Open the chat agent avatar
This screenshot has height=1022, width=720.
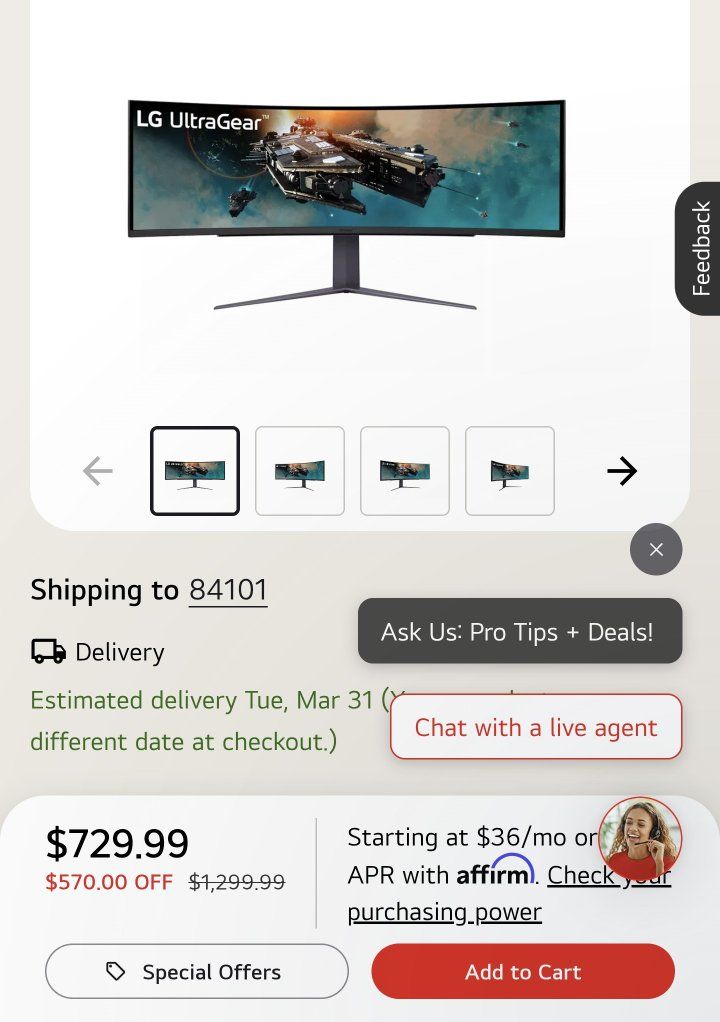640,838
